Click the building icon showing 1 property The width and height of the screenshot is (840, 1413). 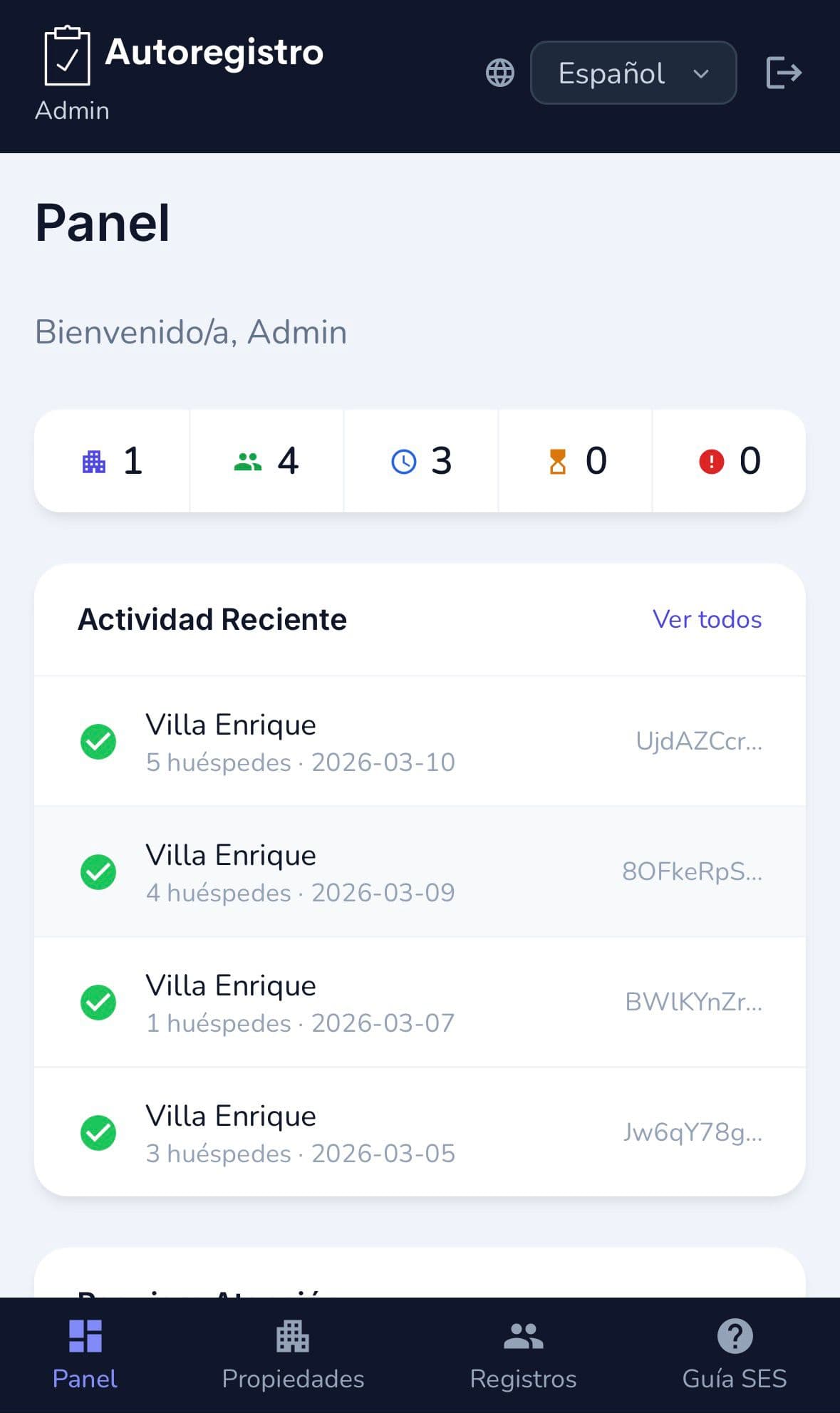[x=98, y=460]
